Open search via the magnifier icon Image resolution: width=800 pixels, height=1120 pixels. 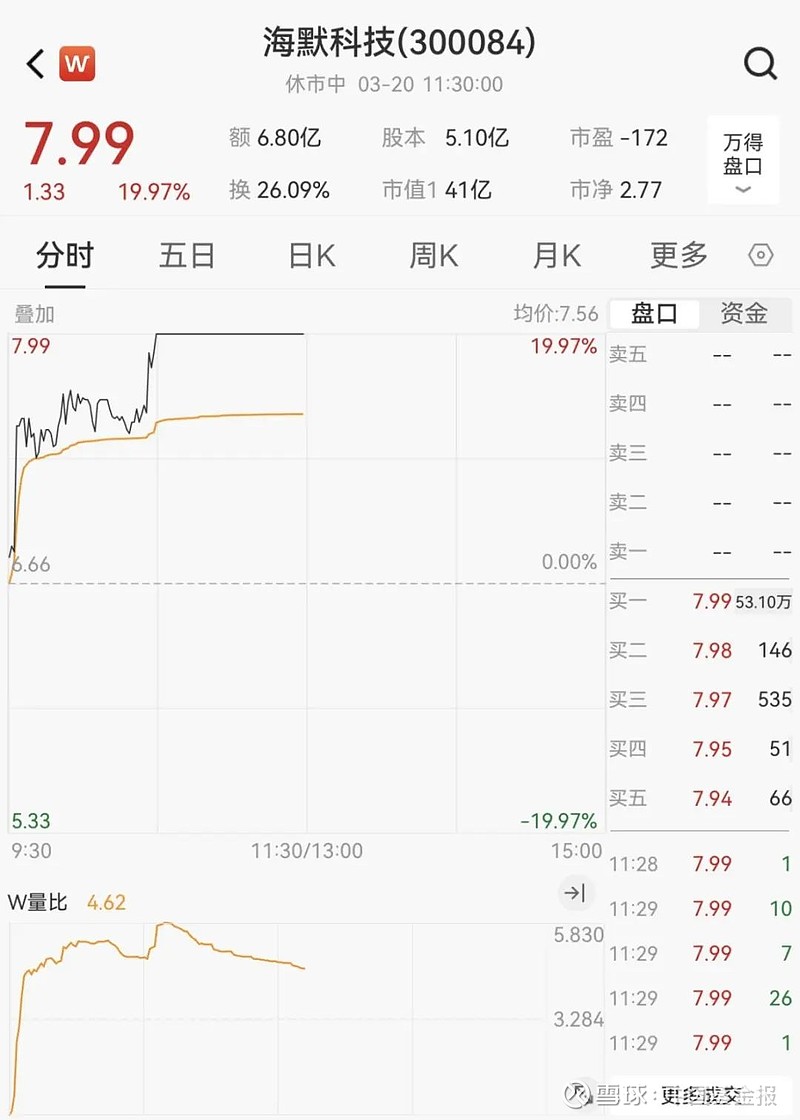coord(761,63)
